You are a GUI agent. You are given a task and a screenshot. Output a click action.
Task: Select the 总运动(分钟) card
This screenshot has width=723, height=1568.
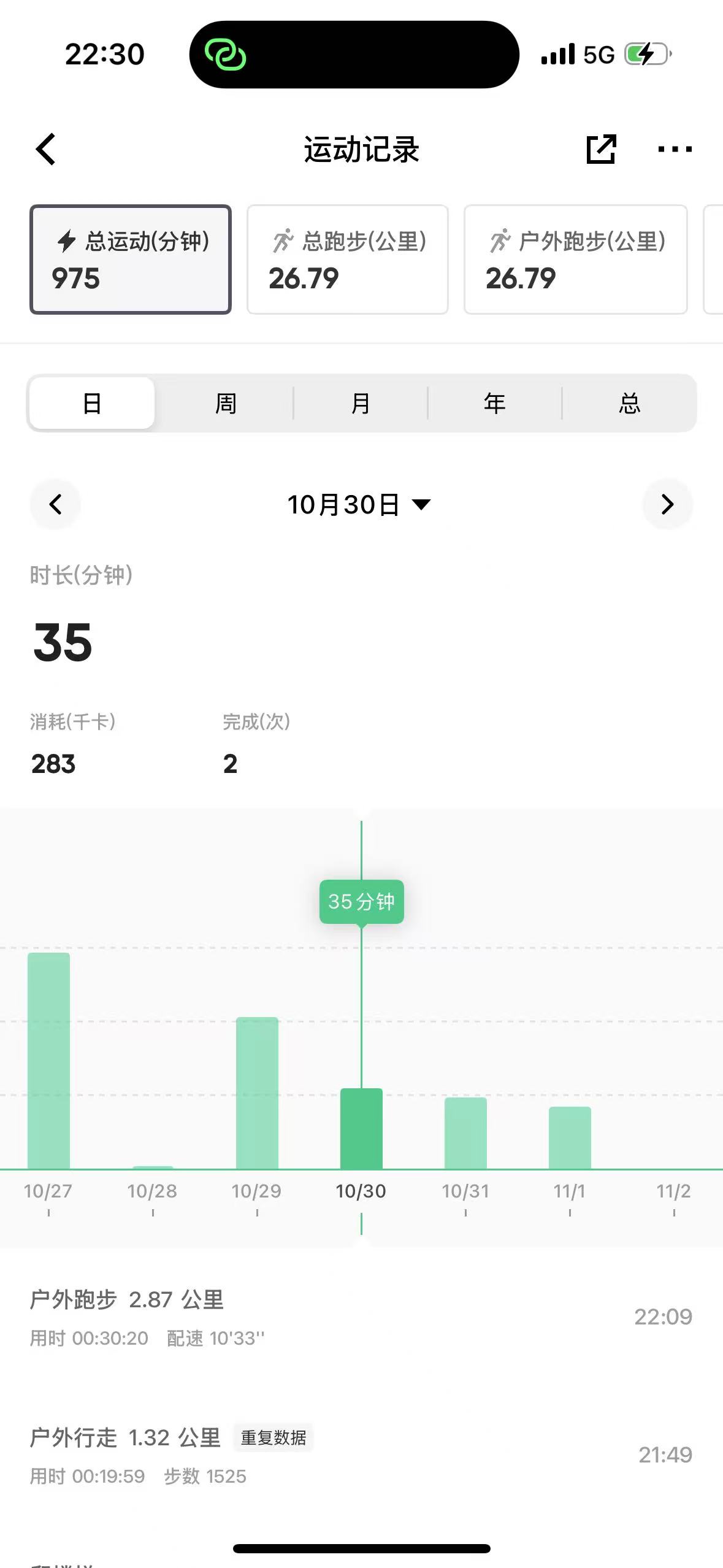pos(131,259)
